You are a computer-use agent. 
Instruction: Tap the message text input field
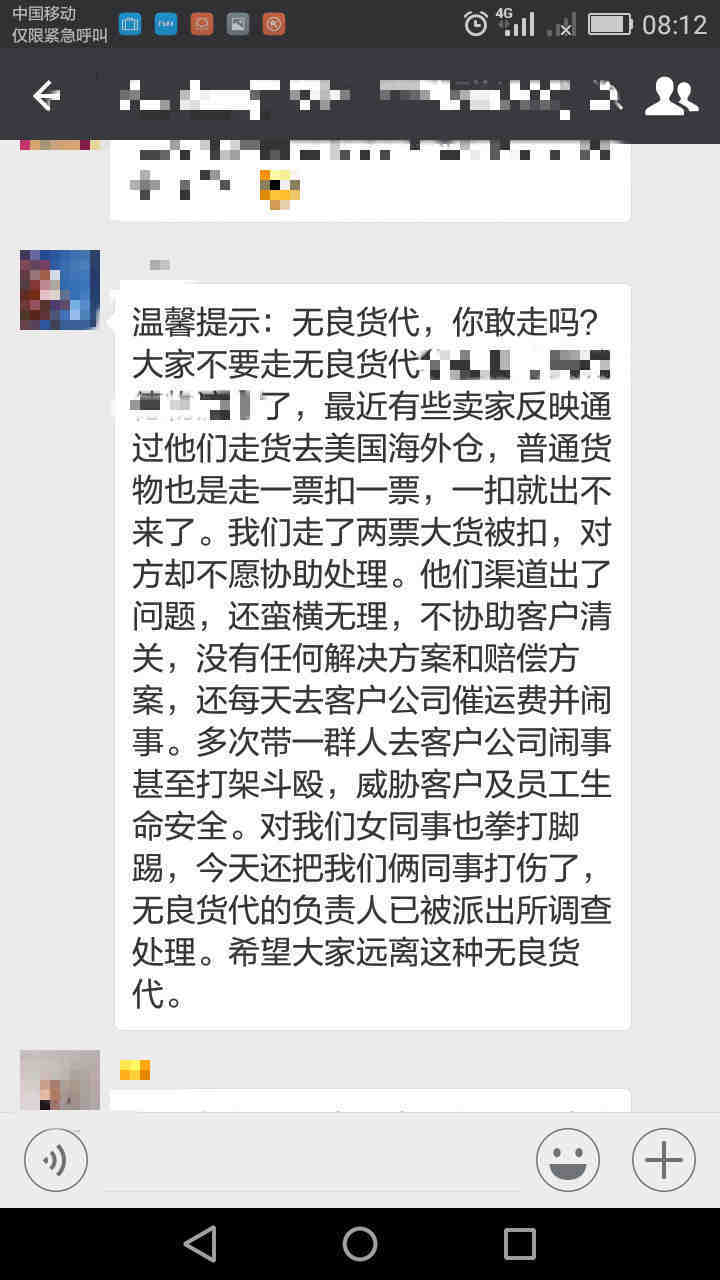(312, 1162)
